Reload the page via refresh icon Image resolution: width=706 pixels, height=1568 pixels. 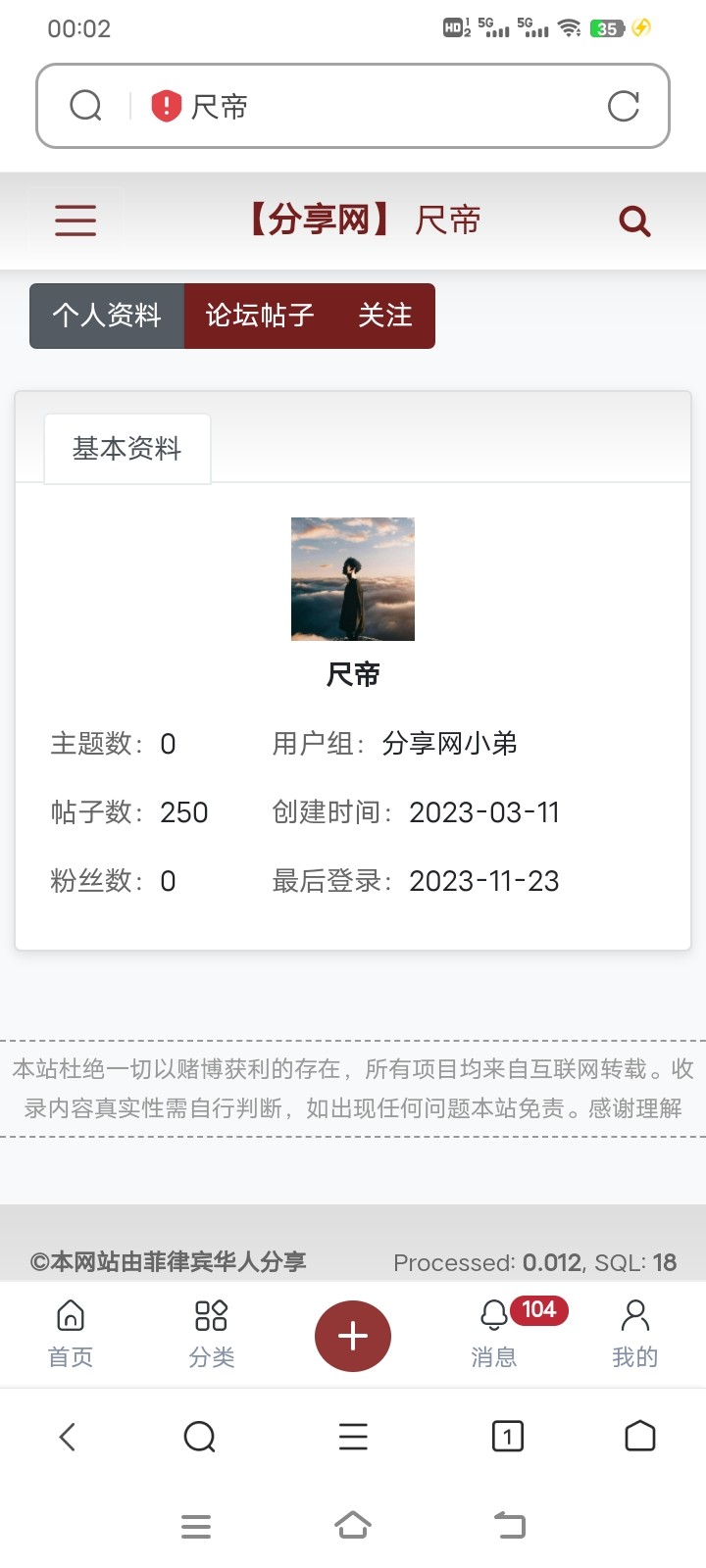(x=625, y=105)
